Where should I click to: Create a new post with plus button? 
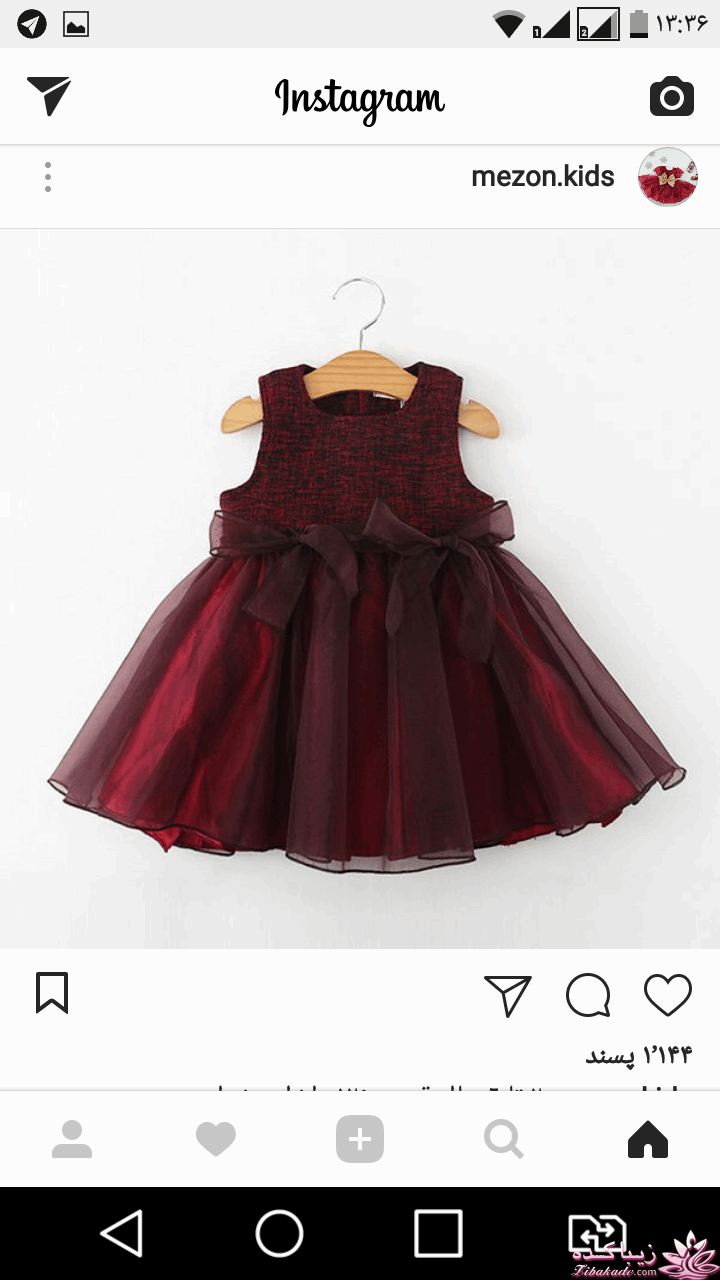point(360,1139)
